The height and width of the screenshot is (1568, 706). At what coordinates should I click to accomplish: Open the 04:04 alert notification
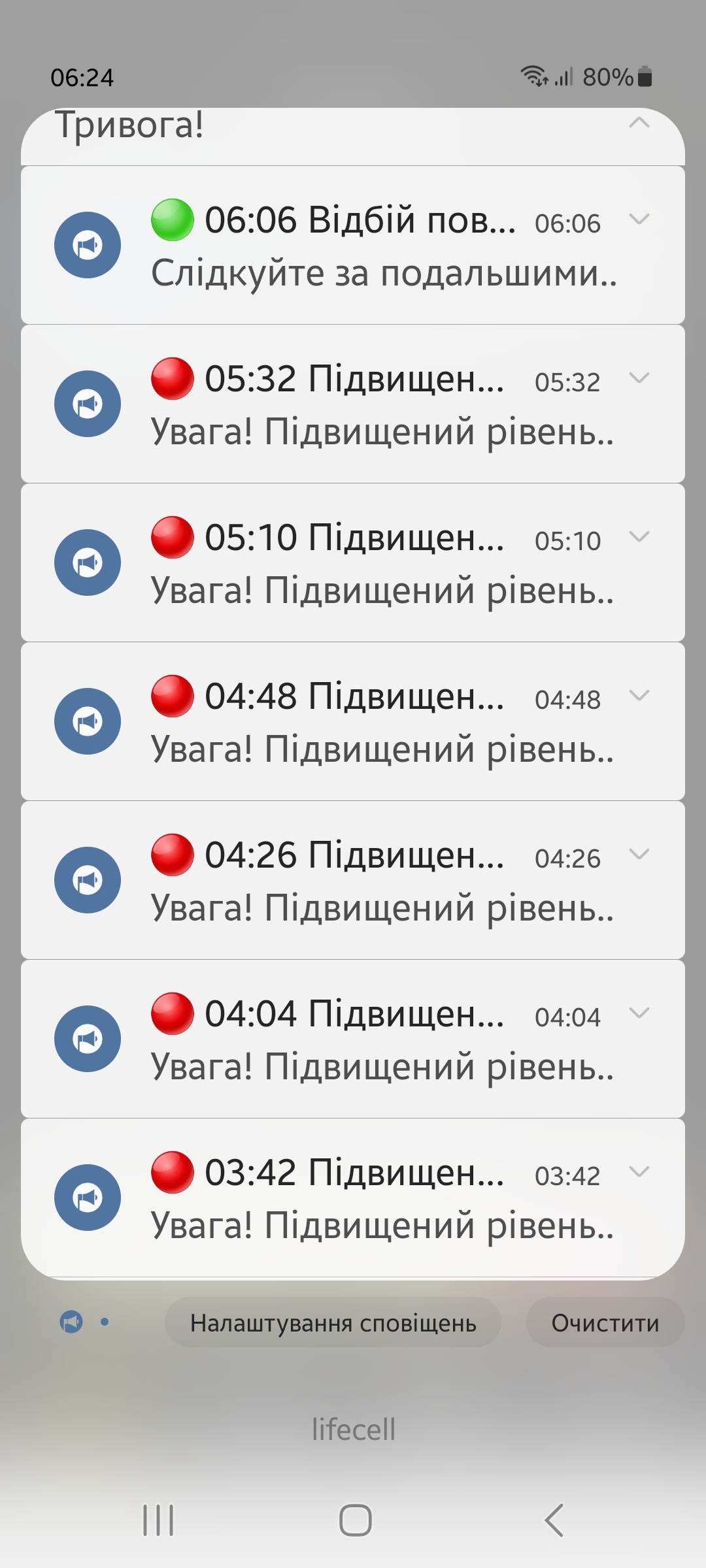click(x=353, y=1039)
